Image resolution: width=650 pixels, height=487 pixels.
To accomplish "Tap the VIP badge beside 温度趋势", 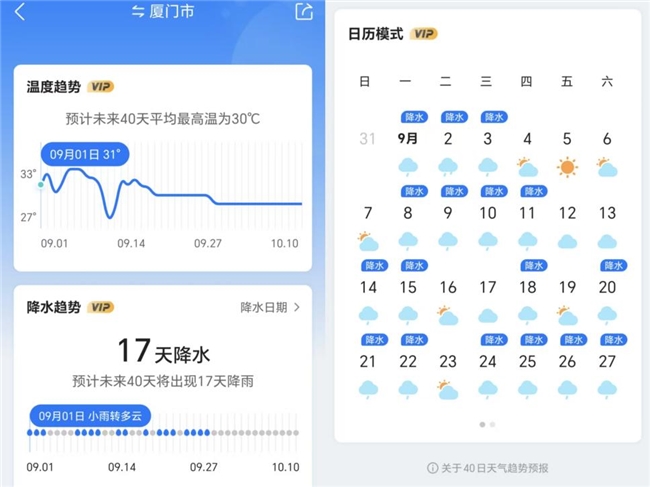I will 101,87.
